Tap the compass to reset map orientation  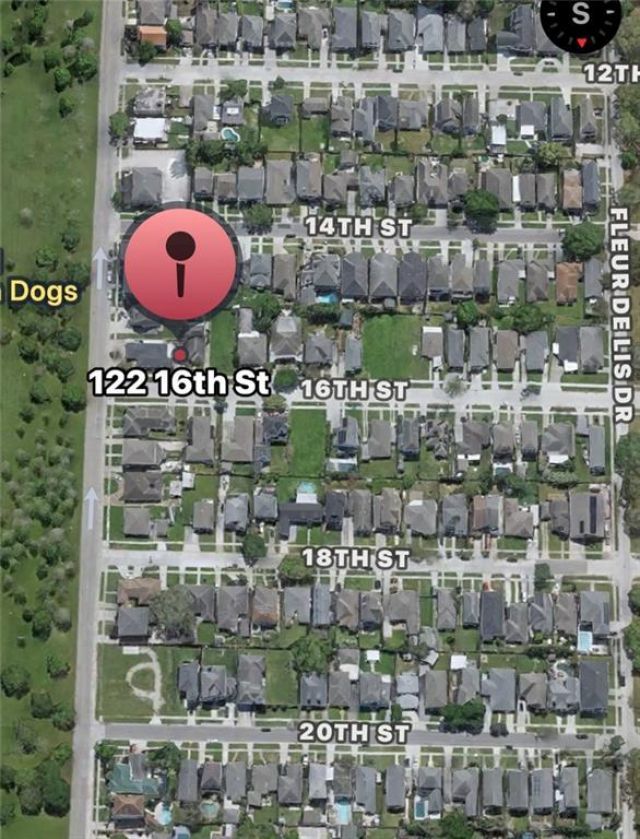click(581, 20)
